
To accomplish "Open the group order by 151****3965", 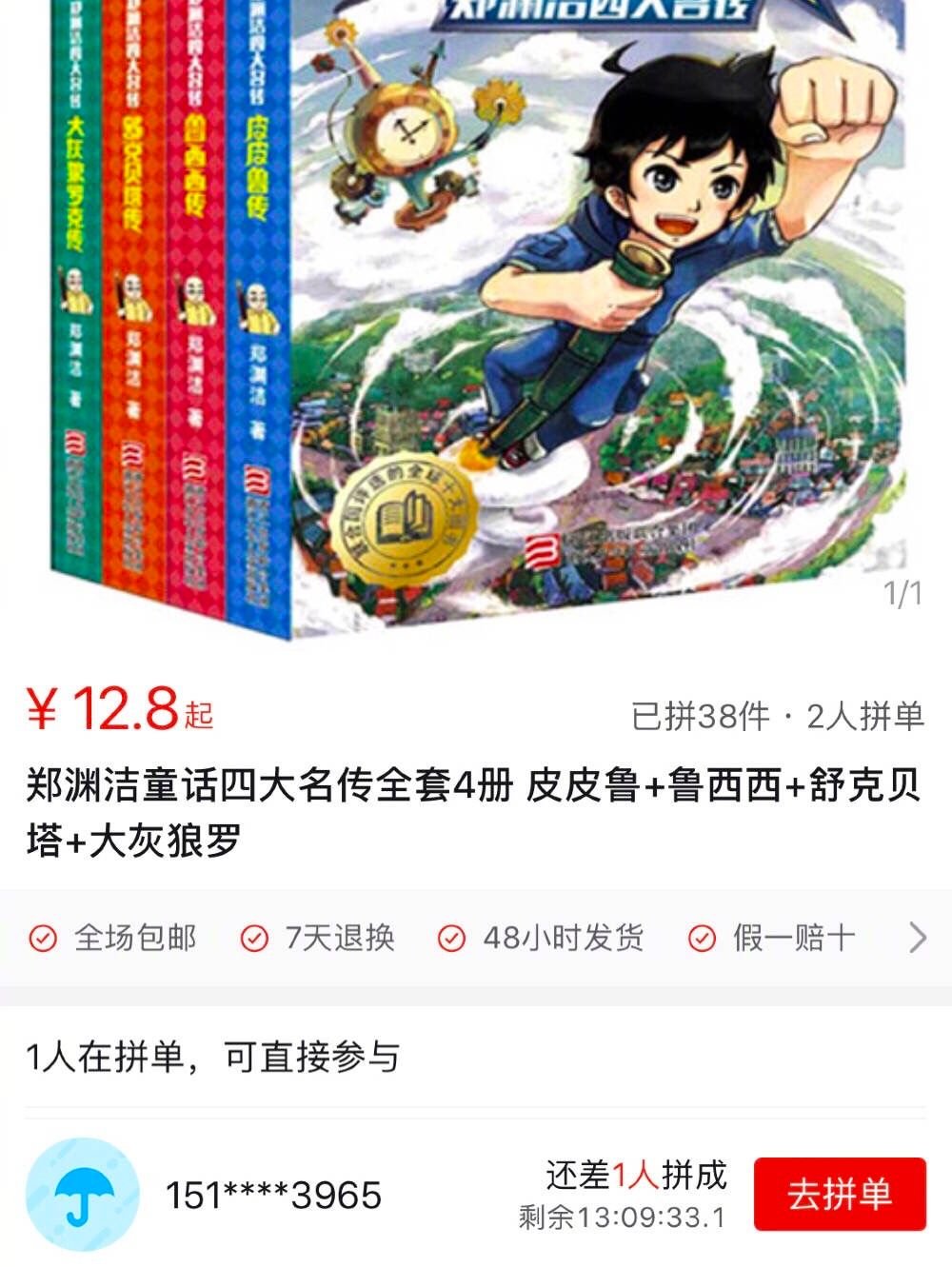I will [x=273, y=1196].
